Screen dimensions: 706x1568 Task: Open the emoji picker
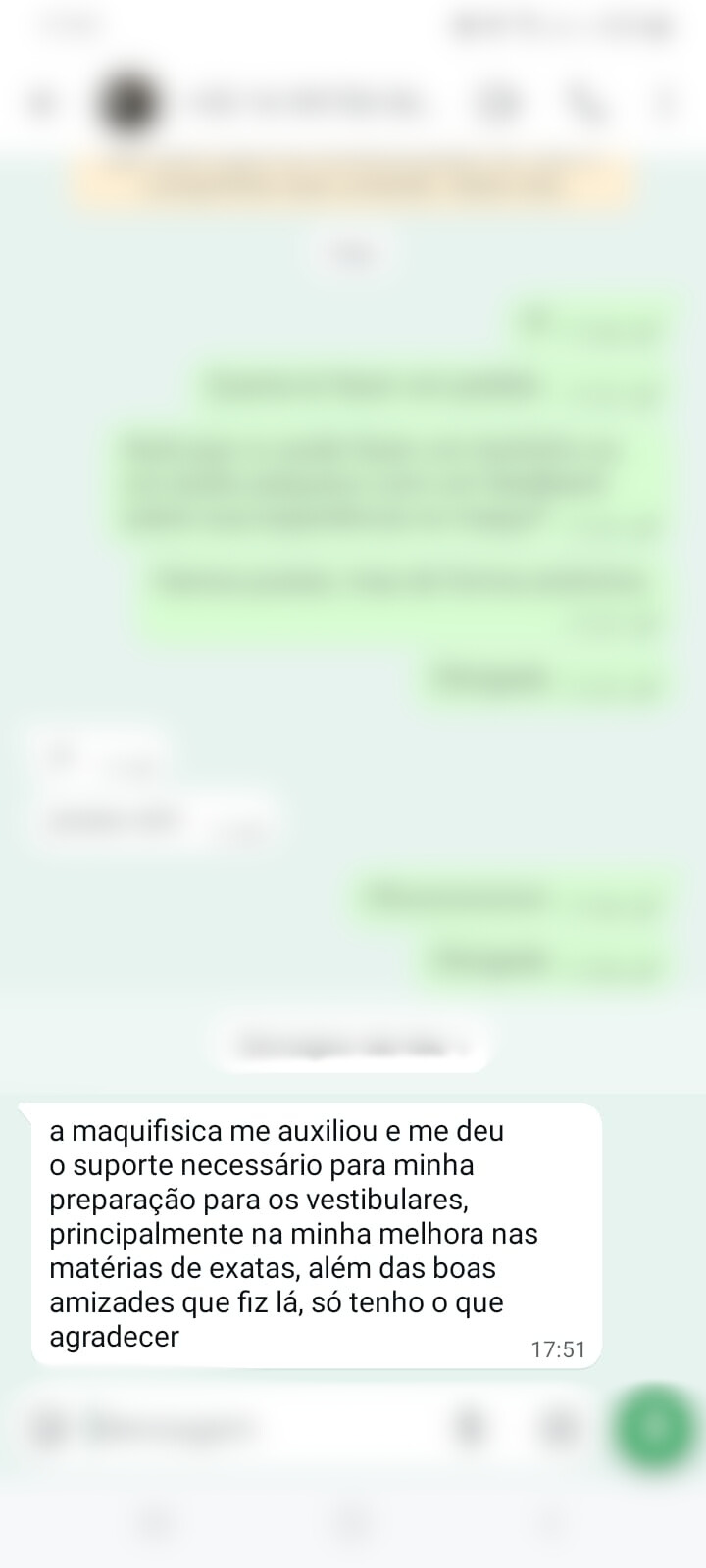click(44, 1429)
